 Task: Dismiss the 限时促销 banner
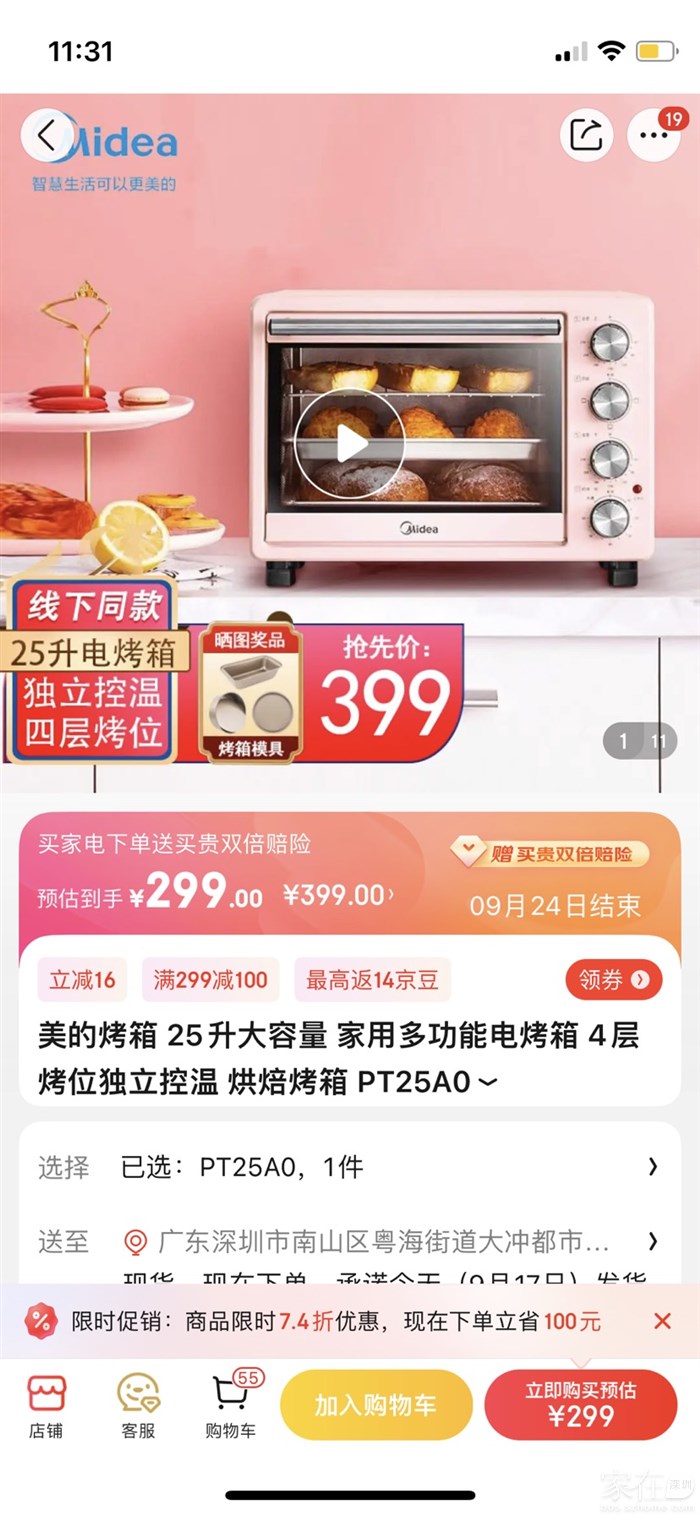pos(662,1321)
